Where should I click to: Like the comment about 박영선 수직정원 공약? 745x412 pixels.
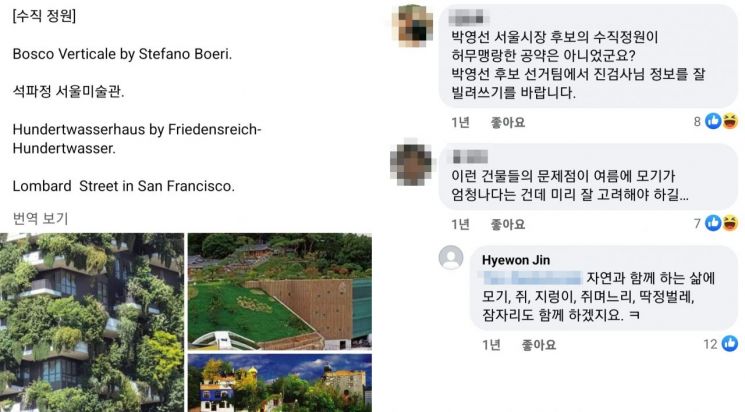click(x=507, y=123)
